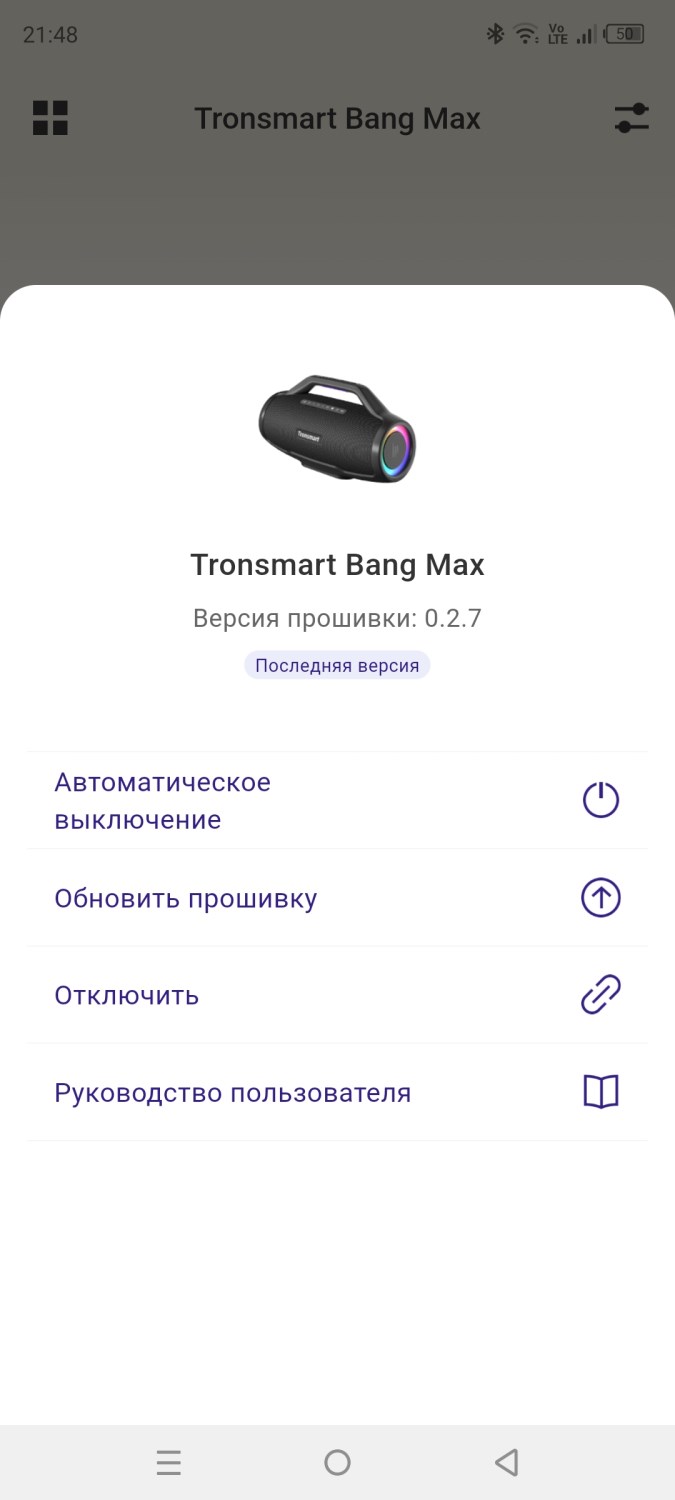
Task: Open the Автоматическое выключение setting
Action: pos(336,800)
